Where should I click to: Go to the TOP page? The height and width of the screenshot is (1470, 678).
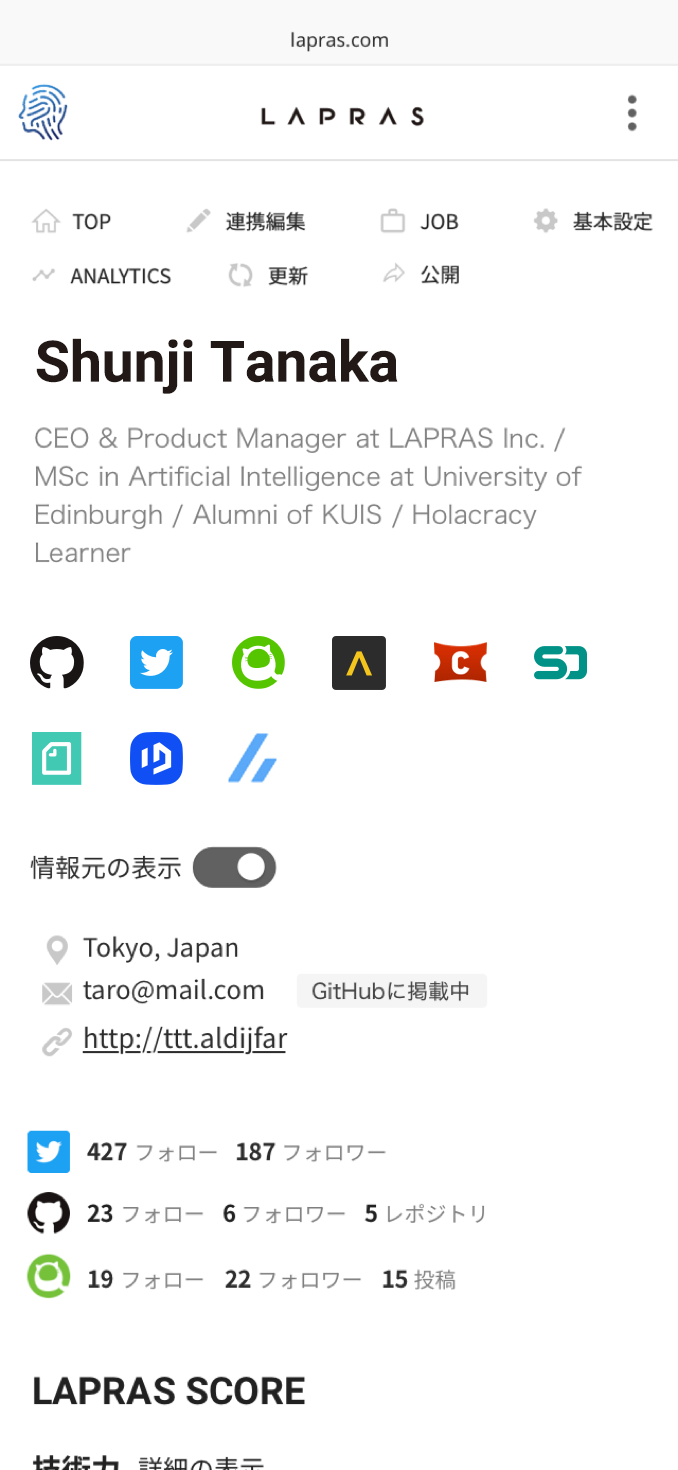click(x=72, y=221)
